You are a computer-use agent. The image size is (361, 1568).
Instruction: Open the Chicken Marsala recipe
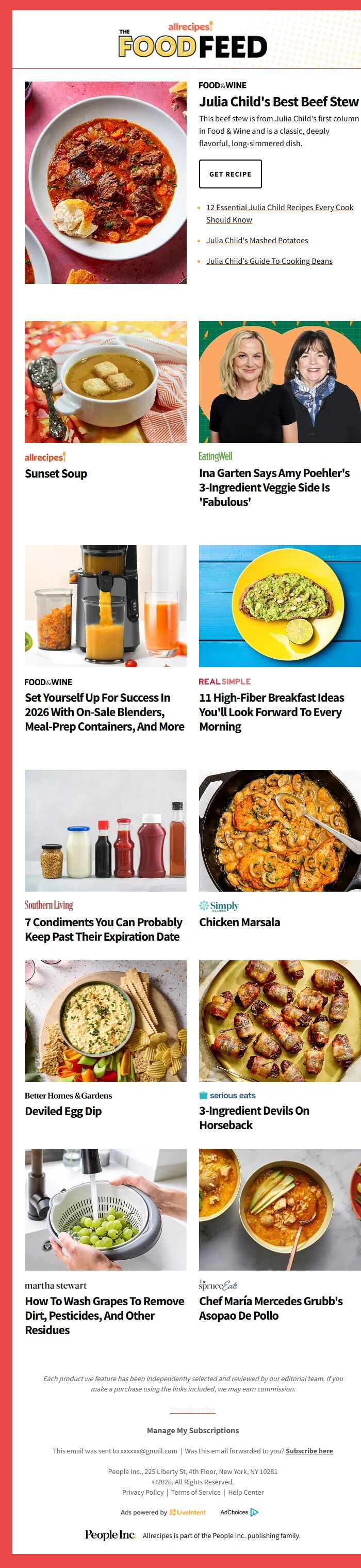click(239, 922)
